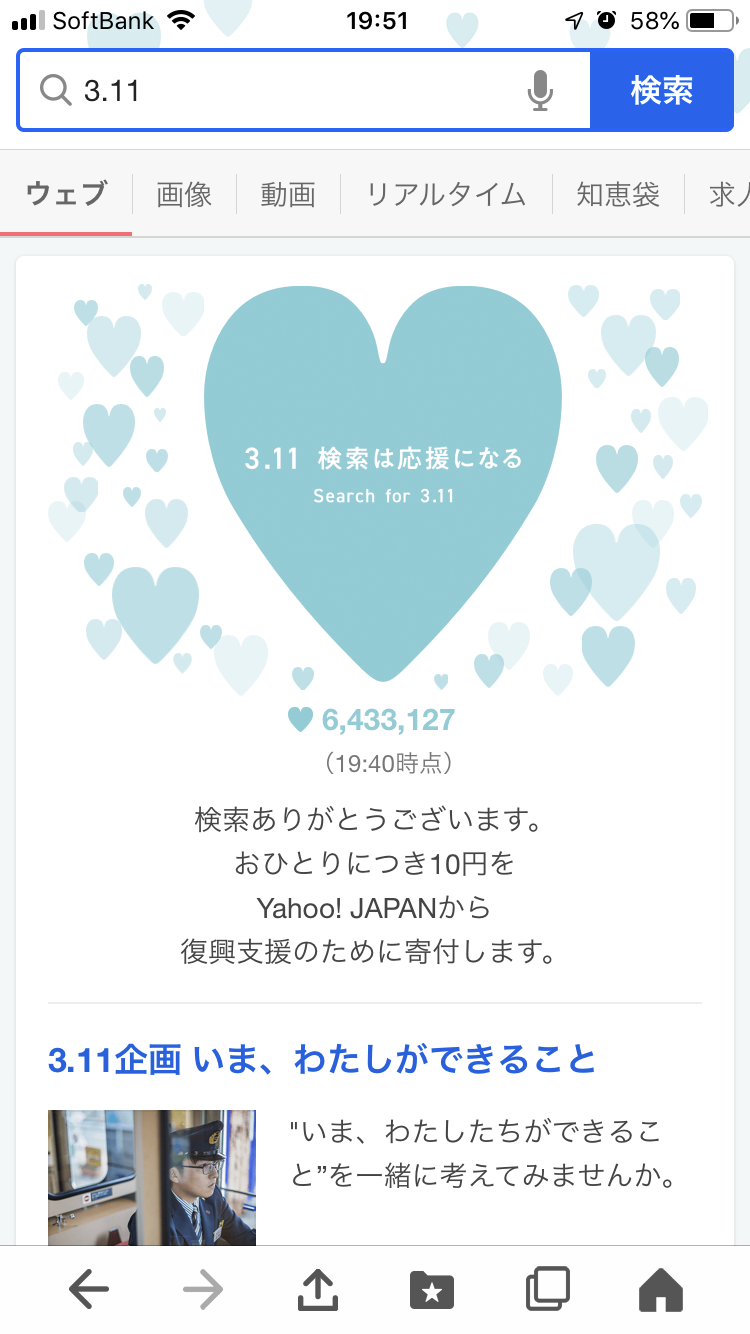The height and width of the screenshot is (1334, 750).
Task: Share this page via the share icon
Action: (318, 1290)
